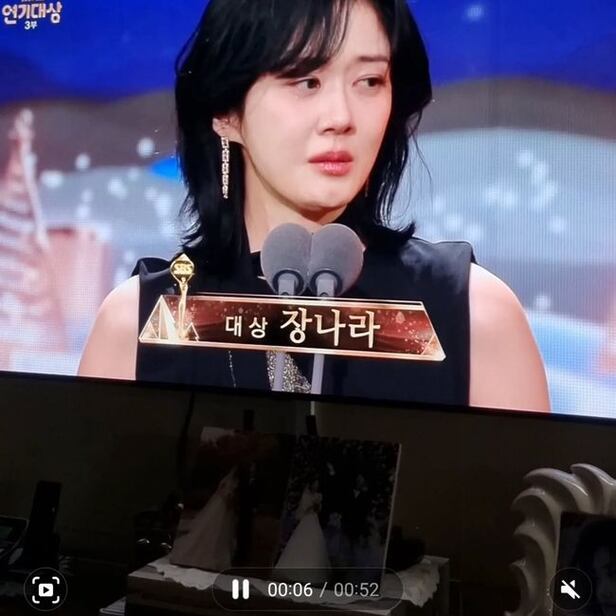Pause the video playback
This screenshot has width=616, height=616.
pyautogui.click(x=240, y=589)
